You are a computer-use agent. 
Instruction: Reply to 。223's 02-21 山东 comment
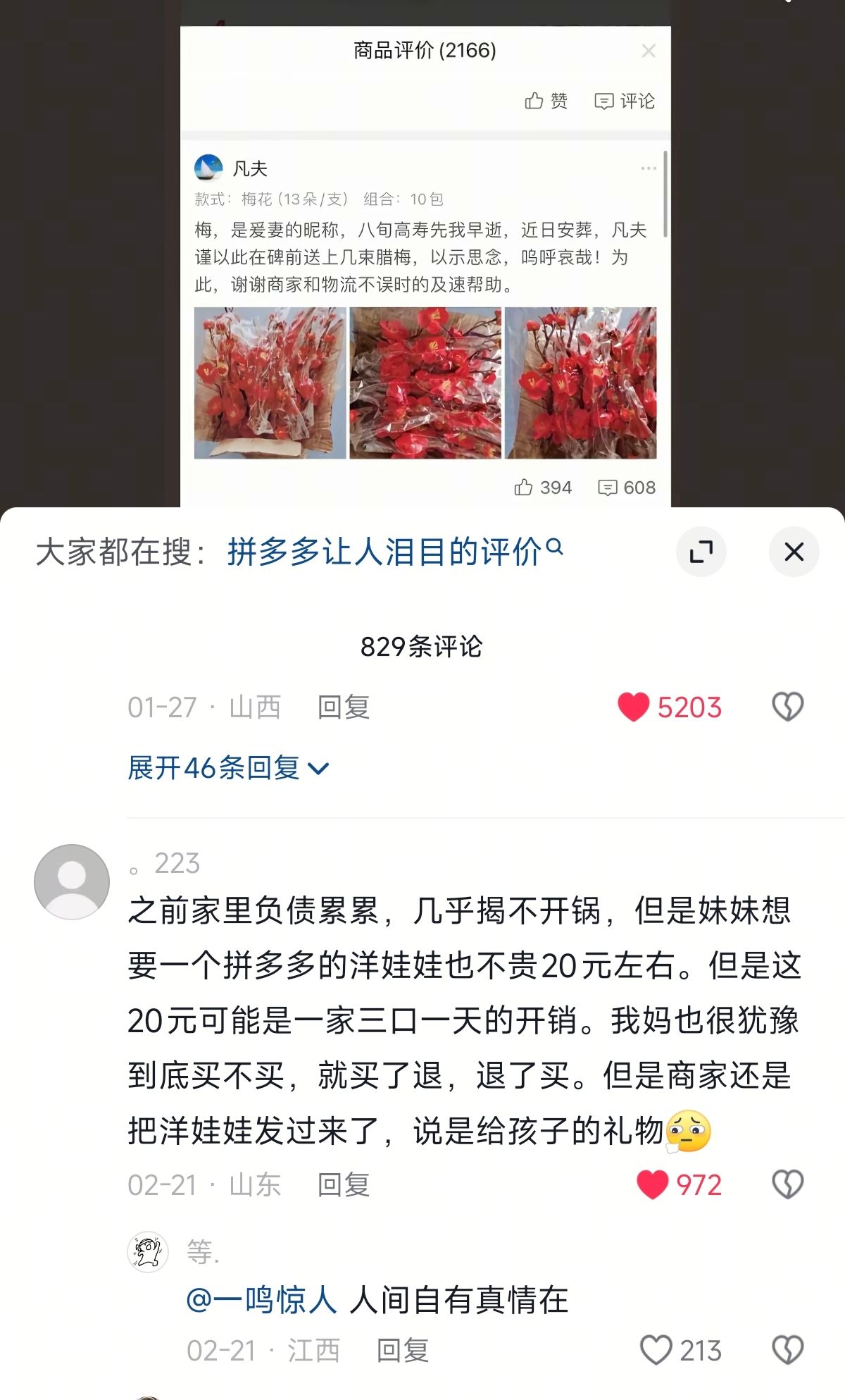(344, 1185)
